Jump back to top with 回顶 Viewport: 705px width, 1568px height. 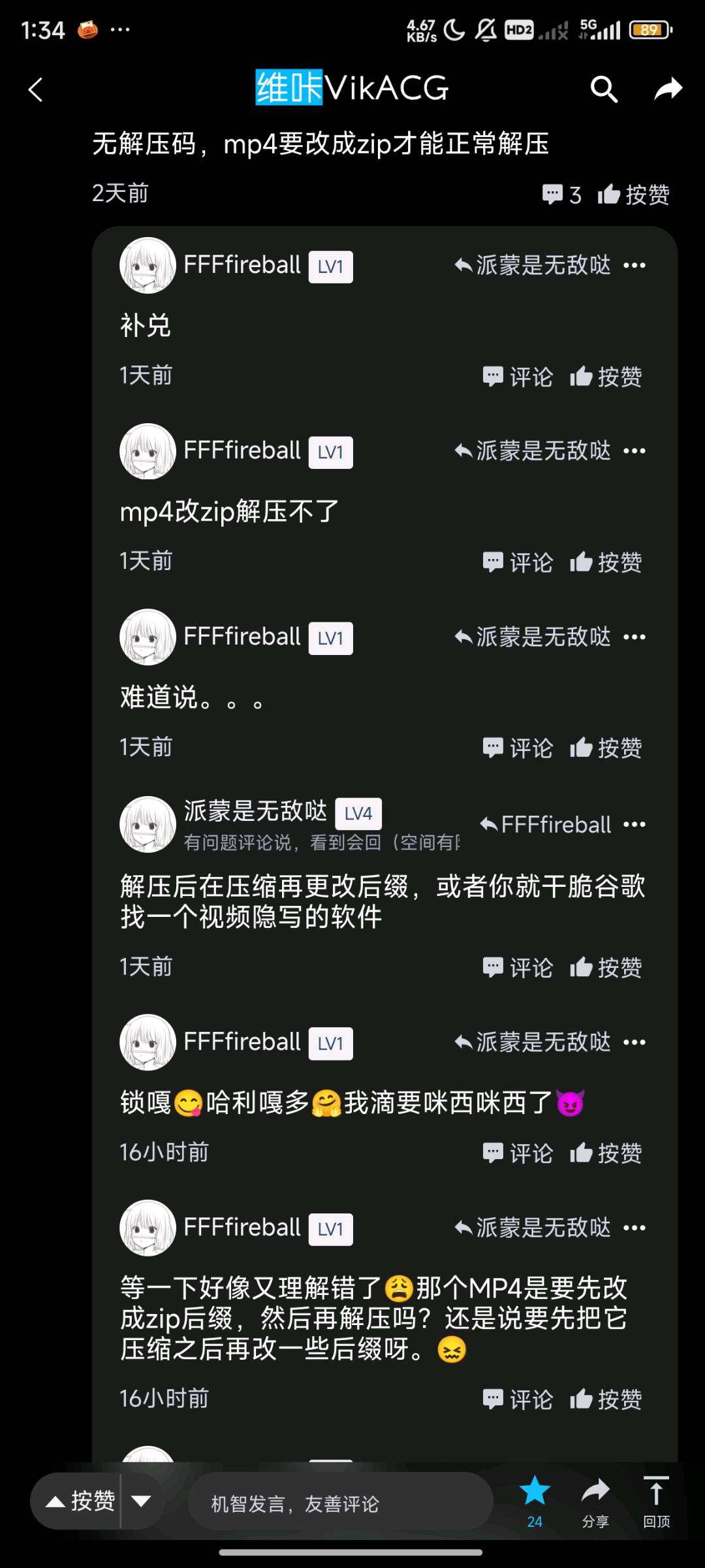pyautogui.click(x=656, y=1501)
